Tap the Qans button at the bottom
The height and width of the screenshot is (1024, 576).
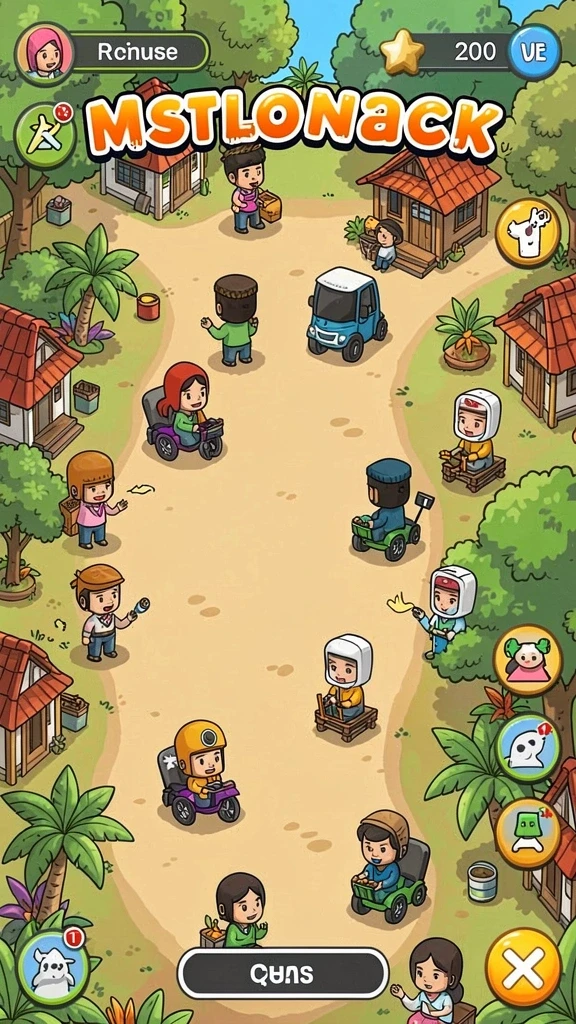coord(283,974)
